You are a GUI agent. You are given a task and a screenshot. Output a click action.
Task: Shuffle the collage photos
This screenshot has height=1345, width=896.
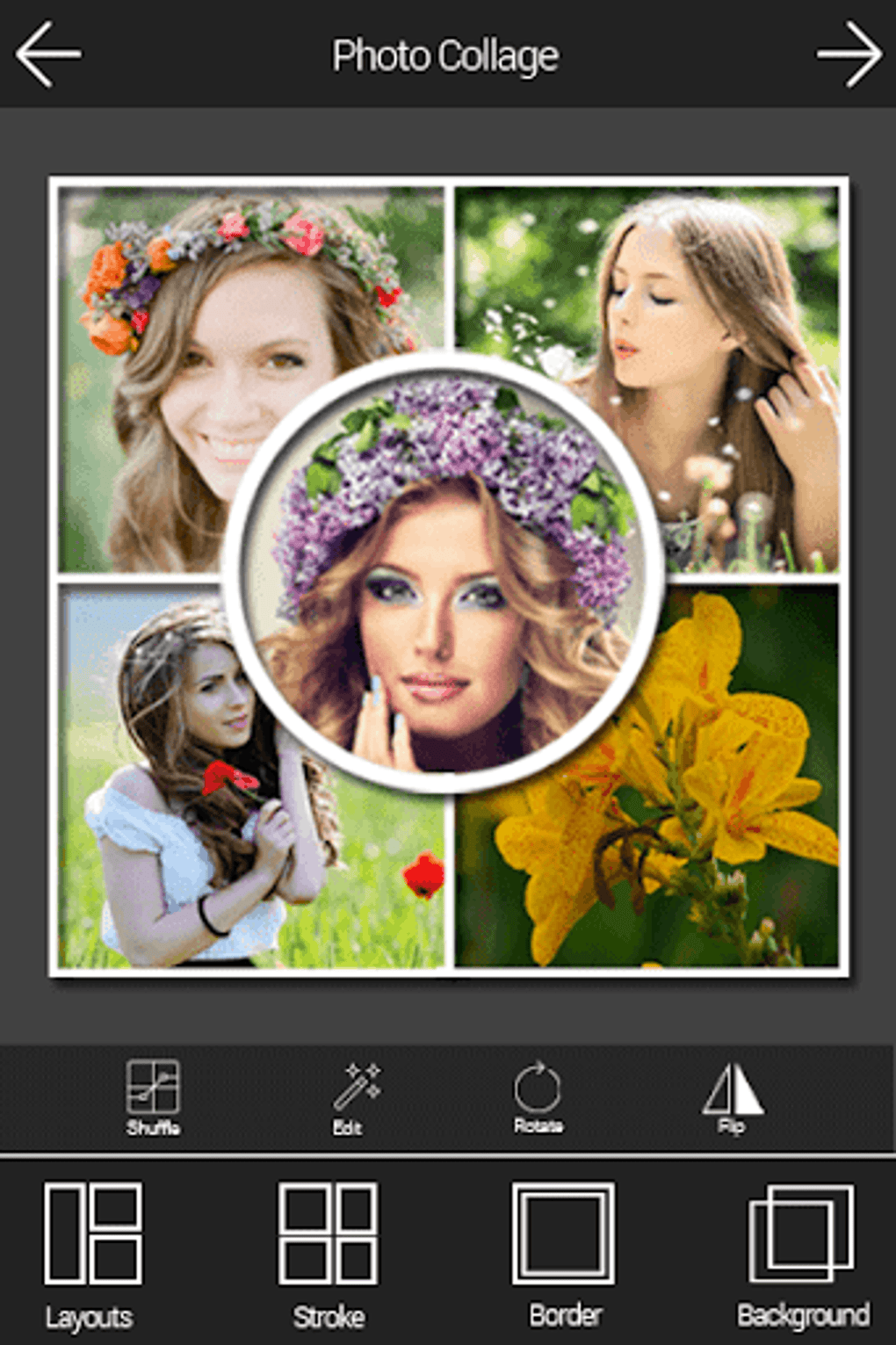(x=153, y=1096)
